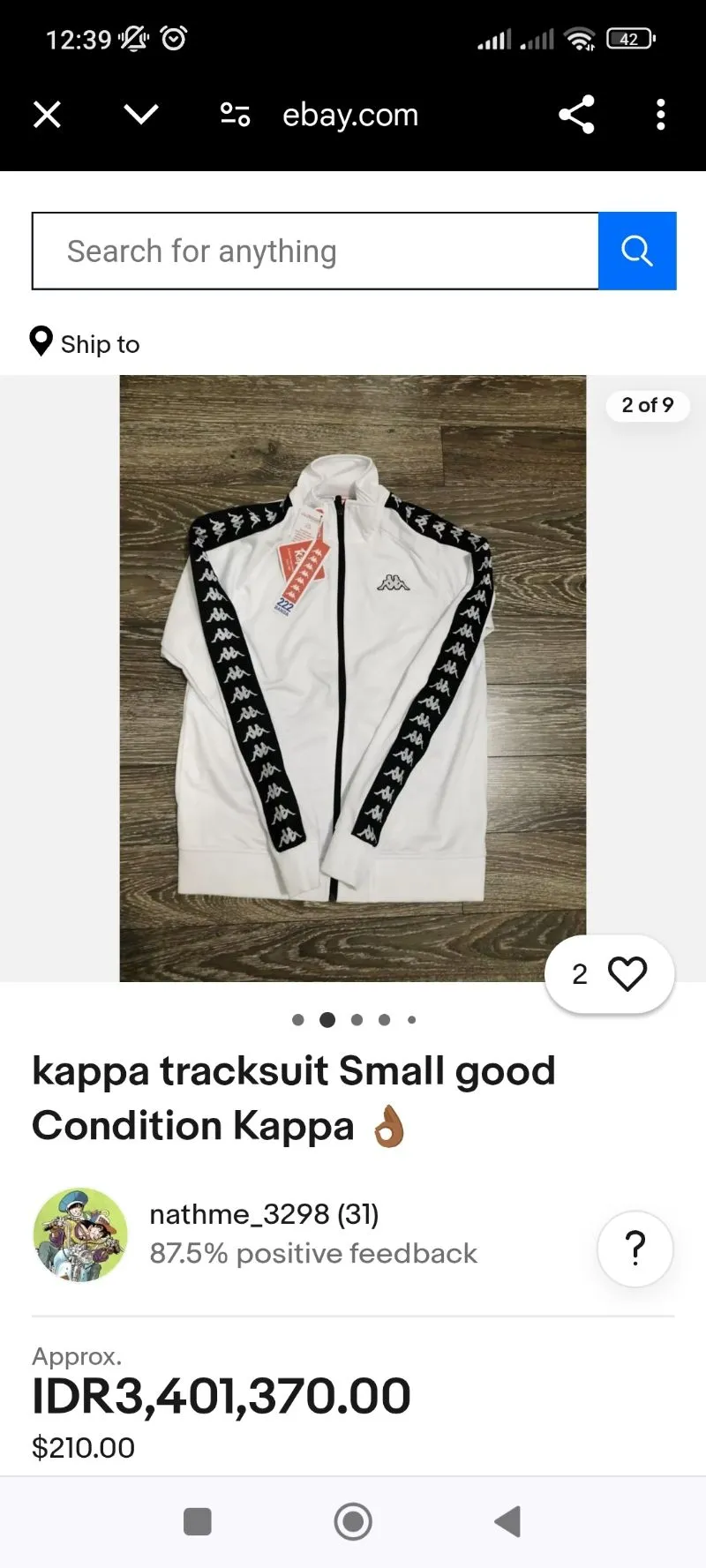
Task: Tap the second carousel dot
Action: 327,1019
